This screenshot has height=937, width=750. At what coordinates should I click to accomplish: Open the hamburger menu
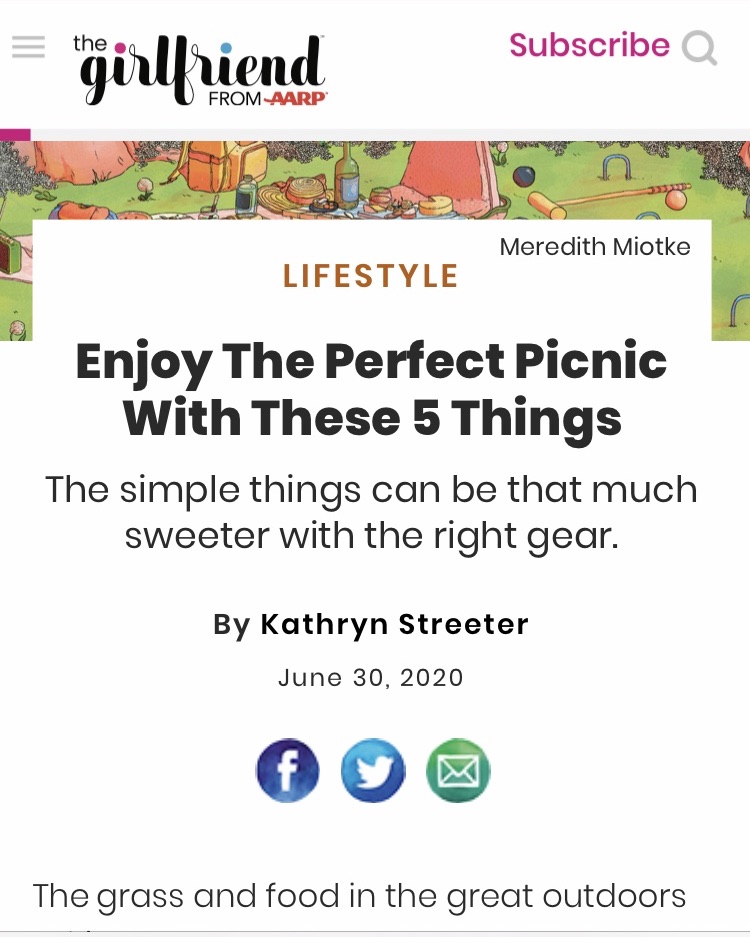[x=28, y=48]
